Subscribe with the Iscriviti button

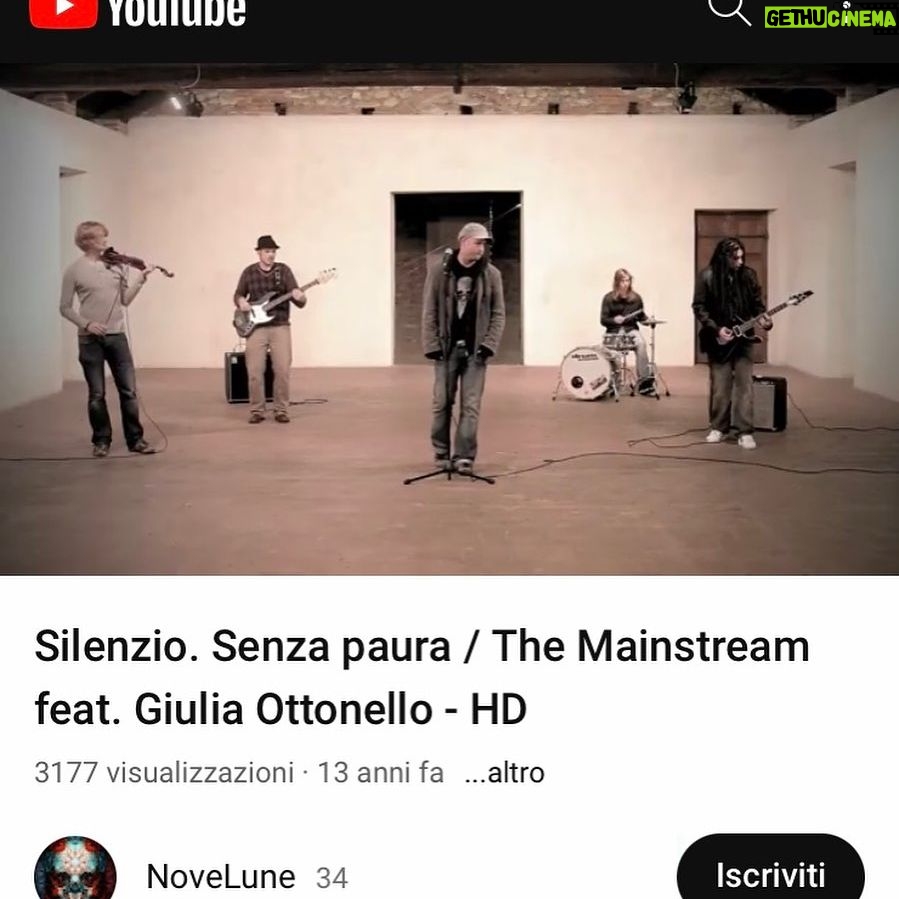pos(771,870)
